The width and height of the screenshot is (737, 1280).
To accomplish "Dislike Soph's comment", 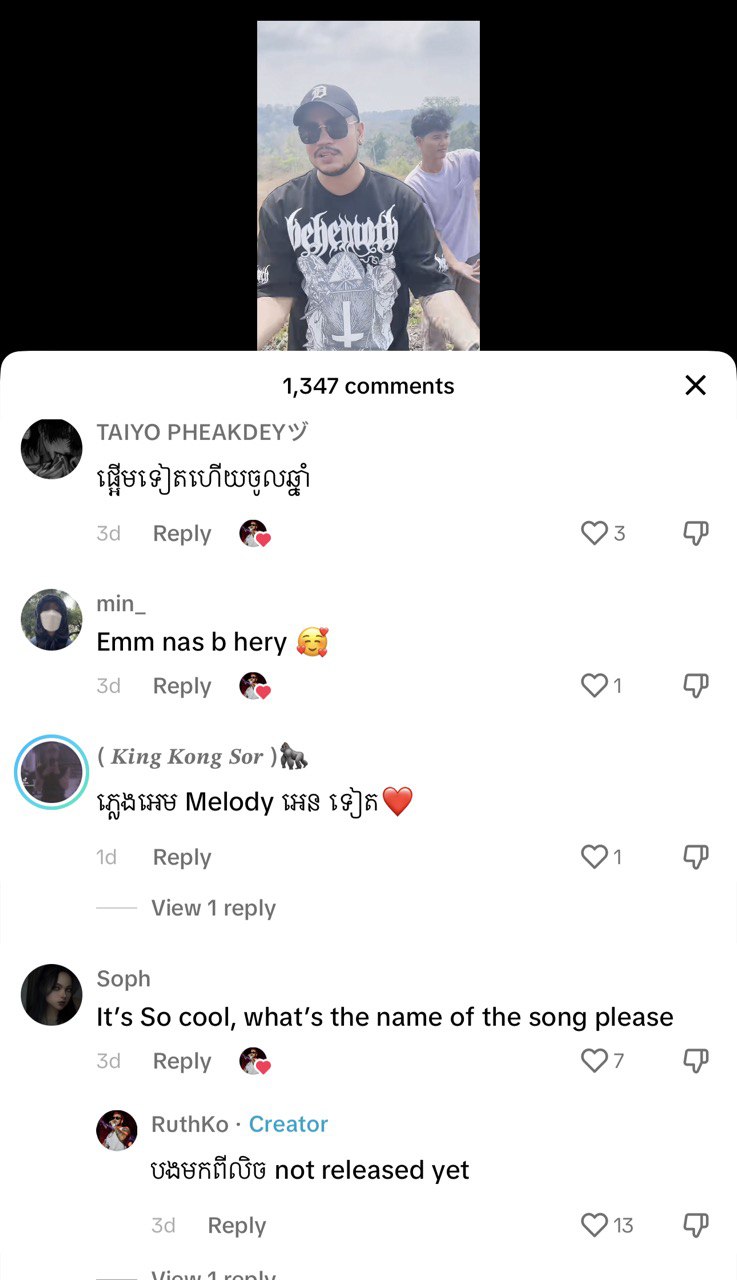I will click(695, 1062).
